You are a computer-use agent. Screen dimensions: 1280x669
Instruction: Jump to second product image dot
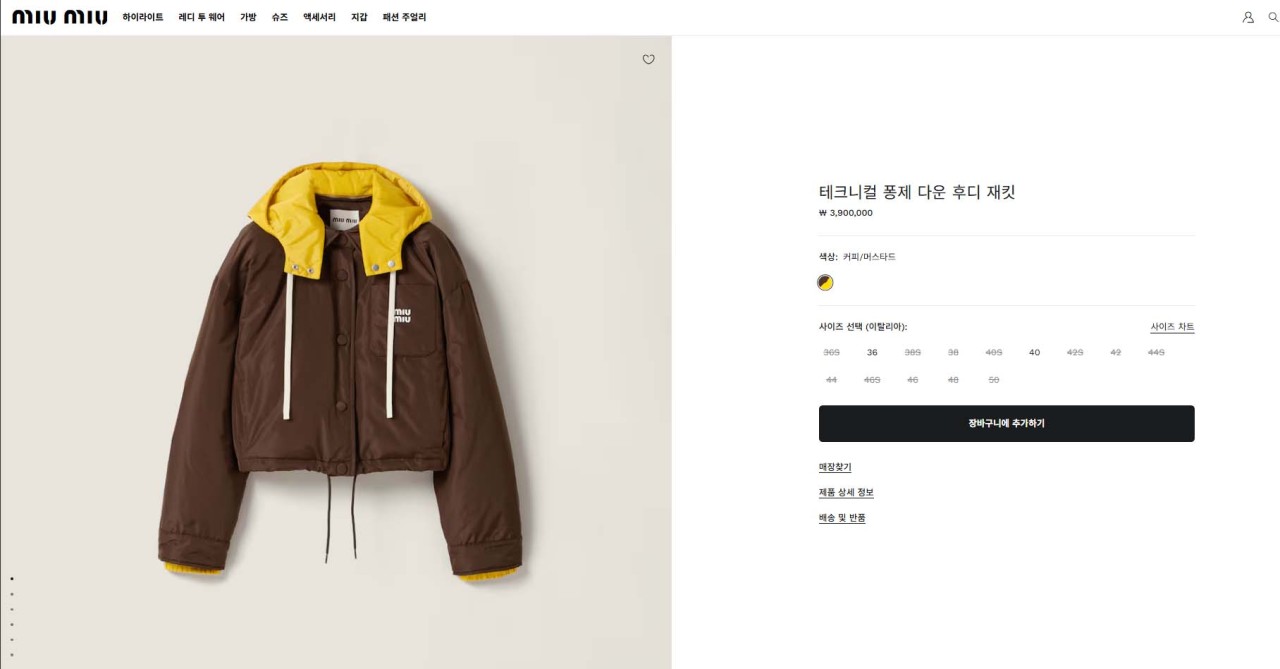tap(12, 594)
